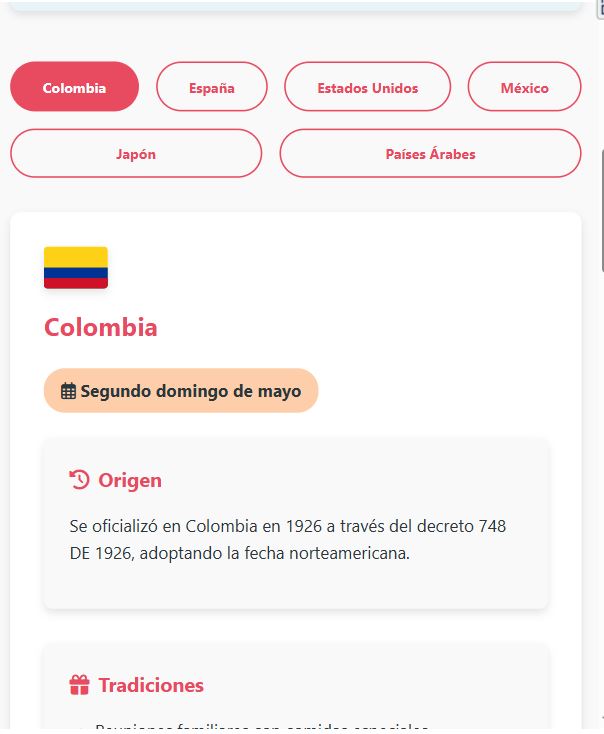This screenshot has width=604, height=734.
Task: Select the Colombia country chip
Action: (x=74, y=87)
